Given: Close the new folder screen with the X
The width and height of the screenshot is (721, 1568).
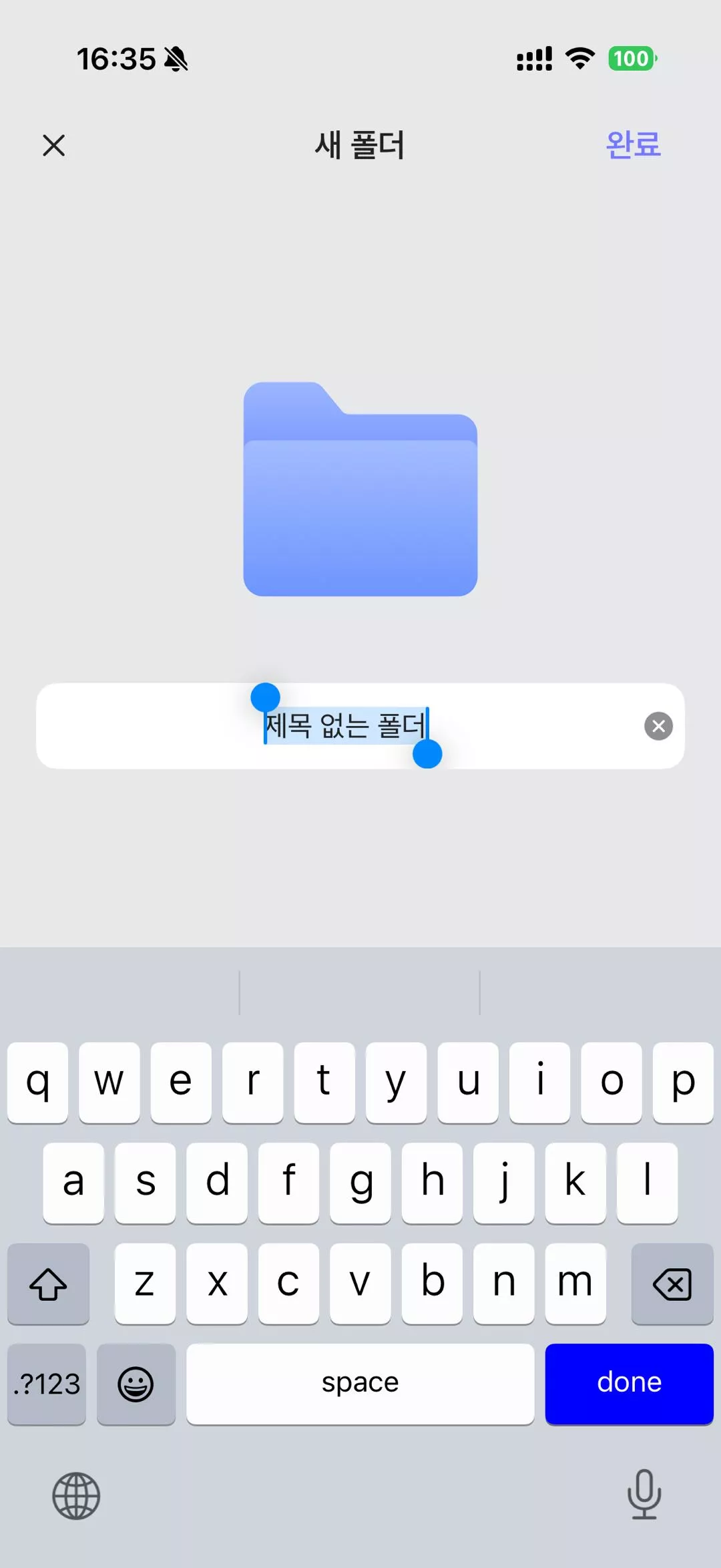Looking at the screenshot, I should pos(53,146).
